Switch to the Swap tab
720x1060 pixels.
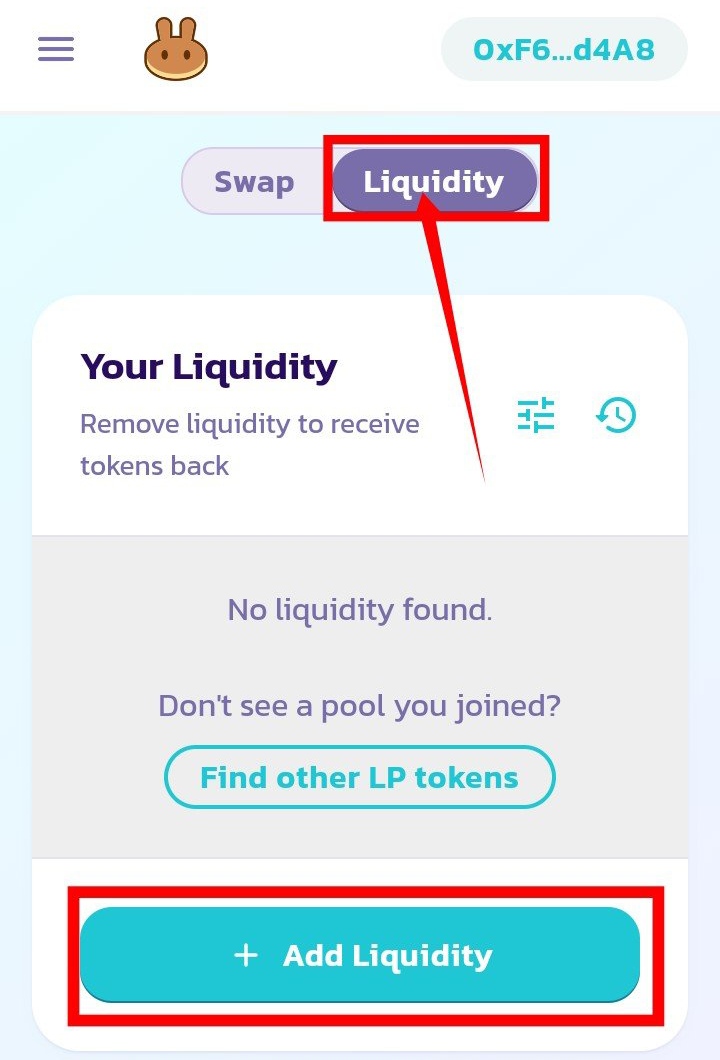pyautogui.click(x=255, y=182)
